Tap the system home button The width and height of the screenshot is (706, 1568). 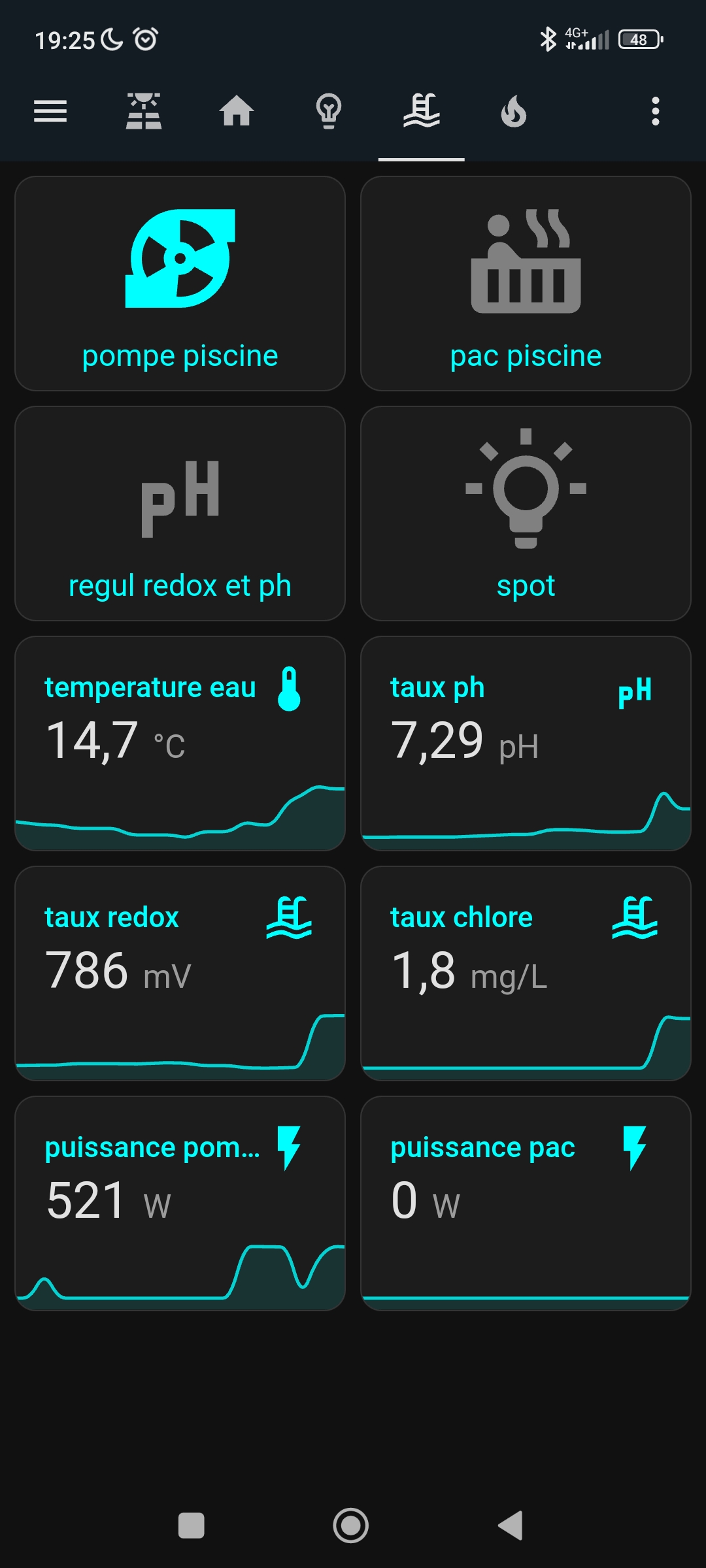click(x=351, y=1526)
